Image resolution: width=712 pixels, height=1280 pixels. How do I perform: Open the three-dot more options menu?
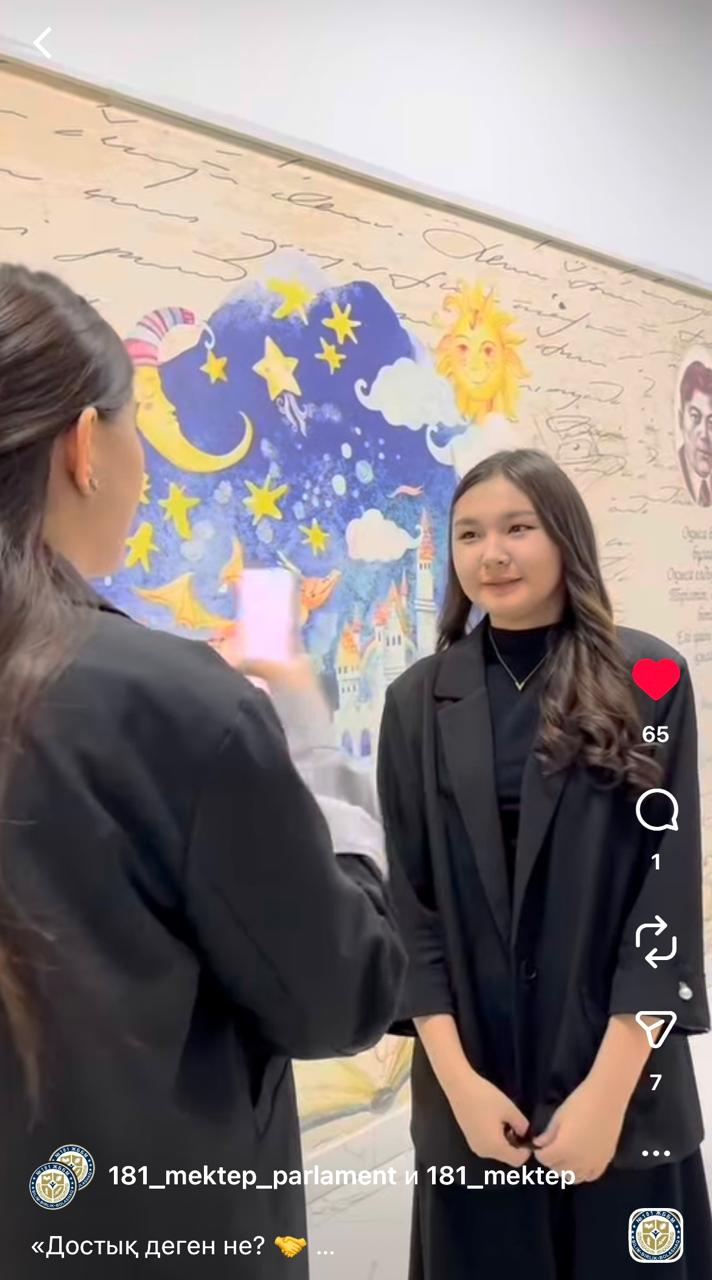point(656,1153)
